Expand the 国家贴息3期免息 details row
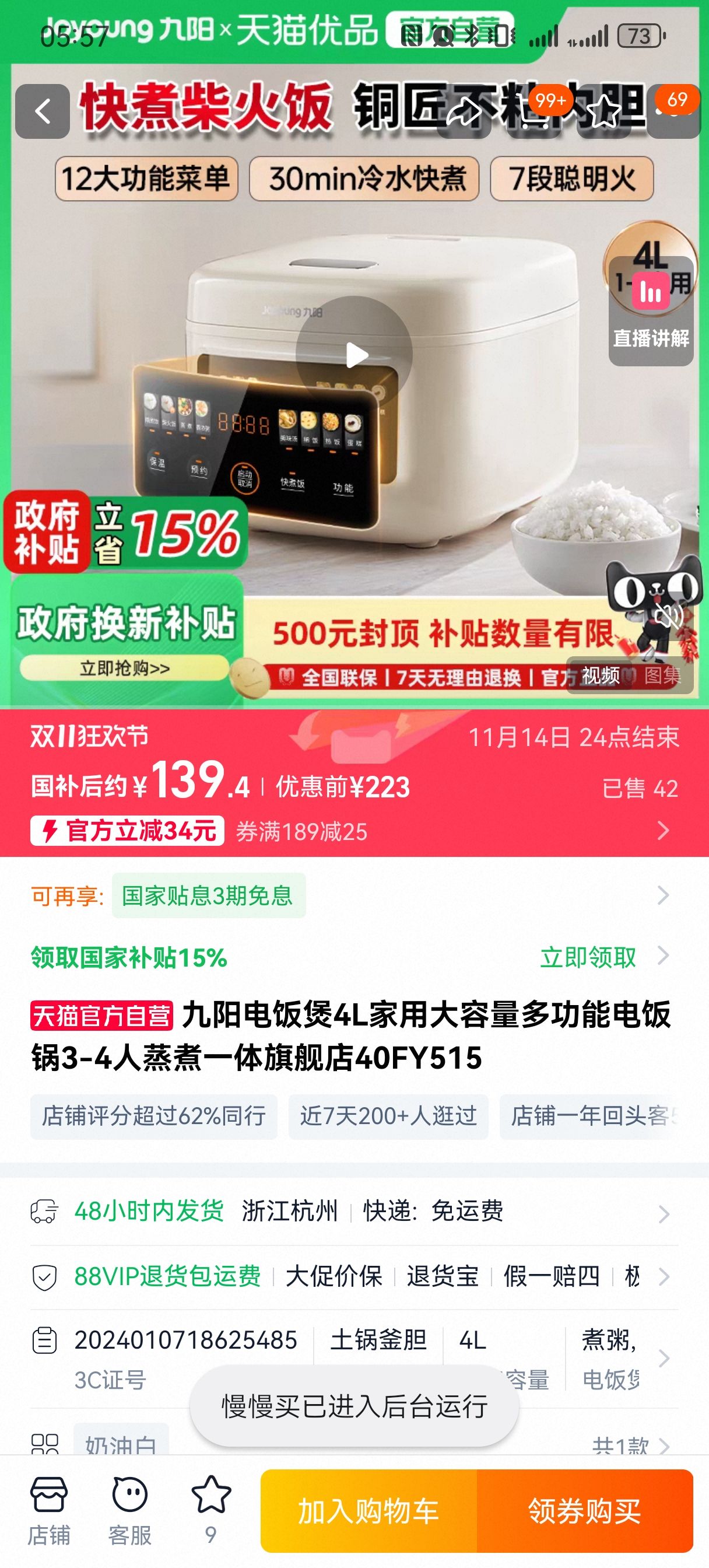 tap(662, 895)
